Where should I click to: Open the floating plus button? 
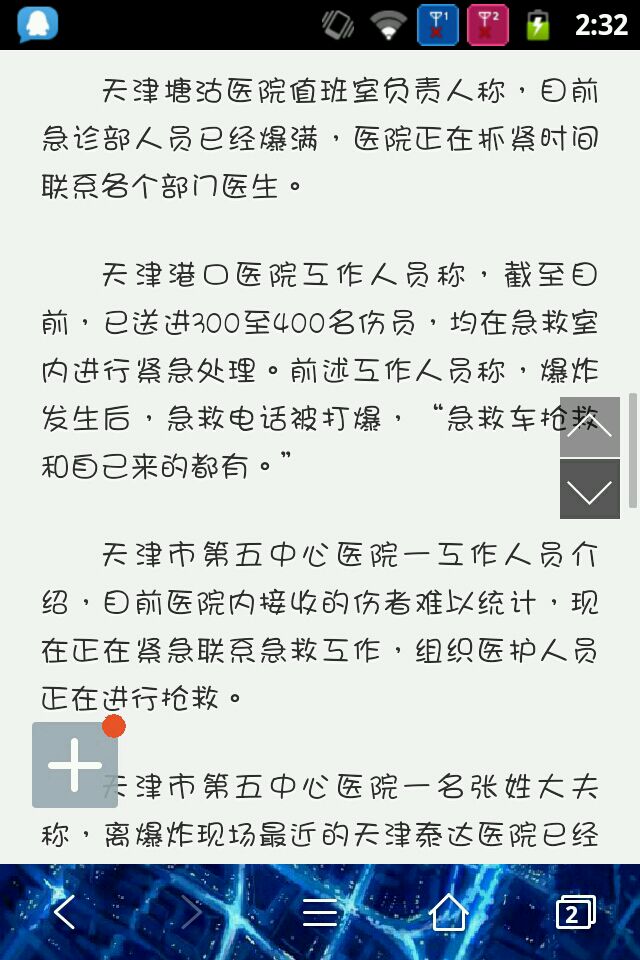pos(75,765)
